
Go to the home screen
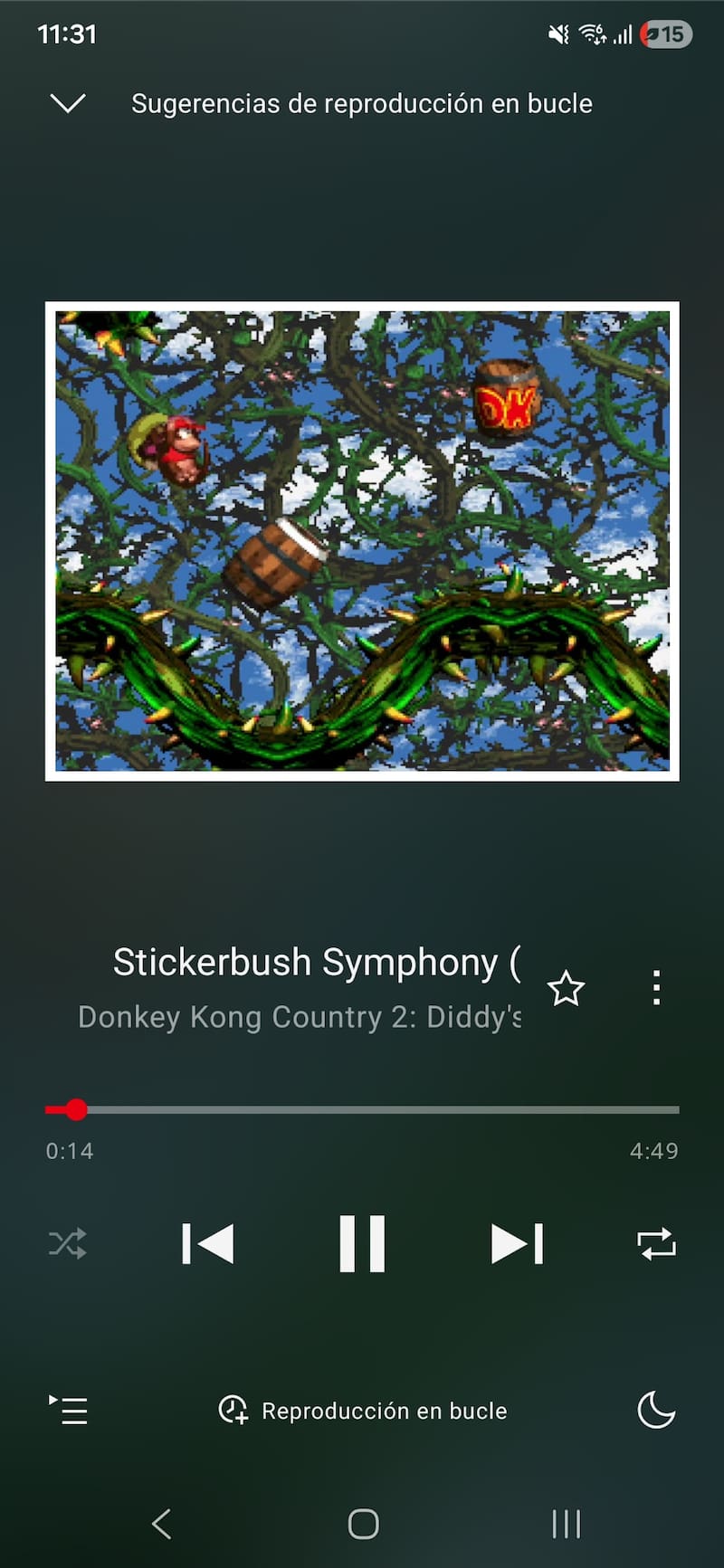point(363,1524)
